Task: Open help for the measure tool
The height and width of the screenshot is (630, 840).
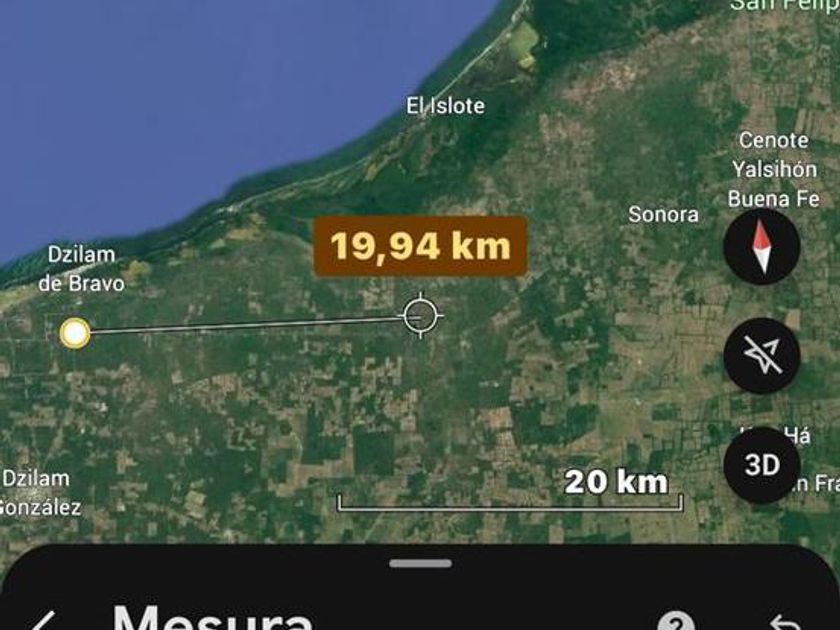Action: pos(679,621)
